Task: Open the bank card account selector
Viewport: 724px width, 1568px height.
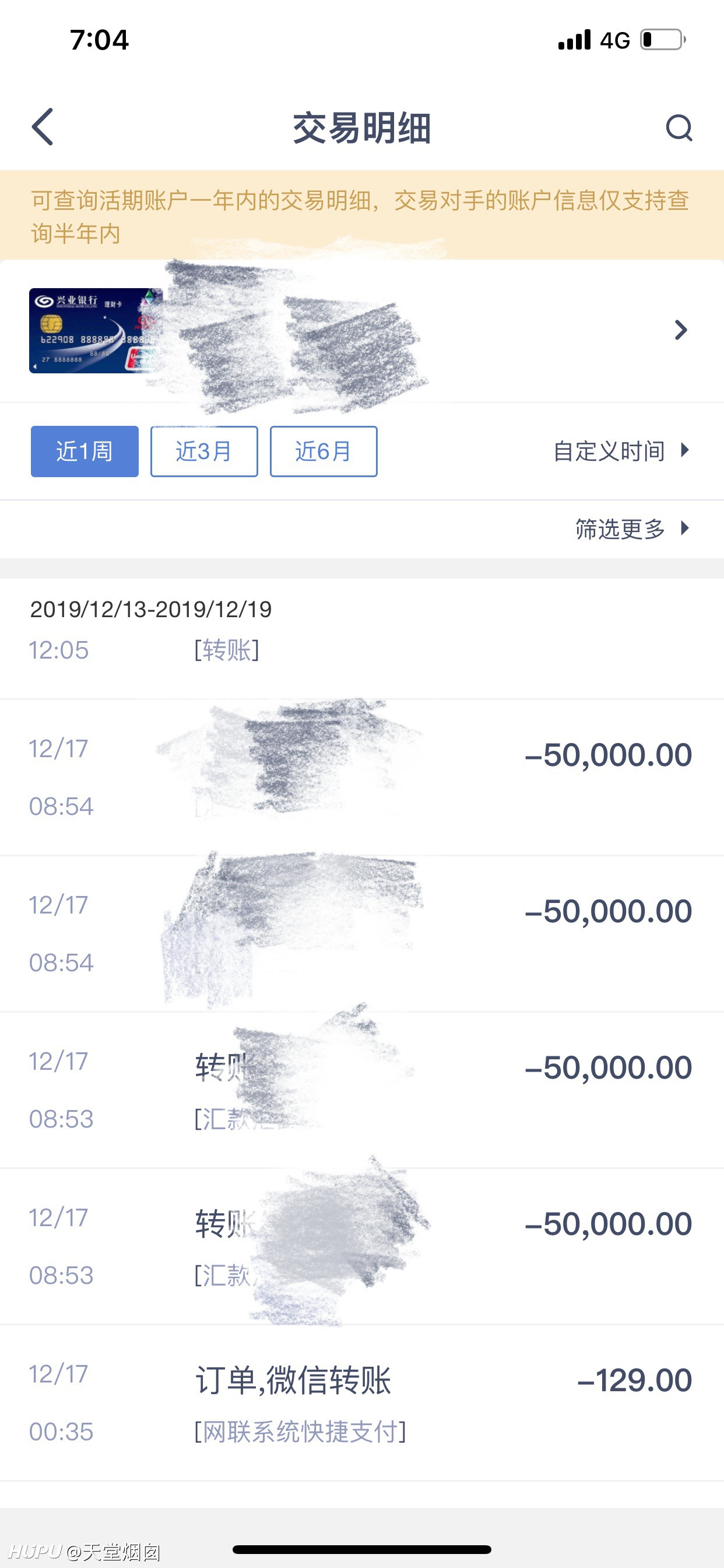Action: point(362,331)
